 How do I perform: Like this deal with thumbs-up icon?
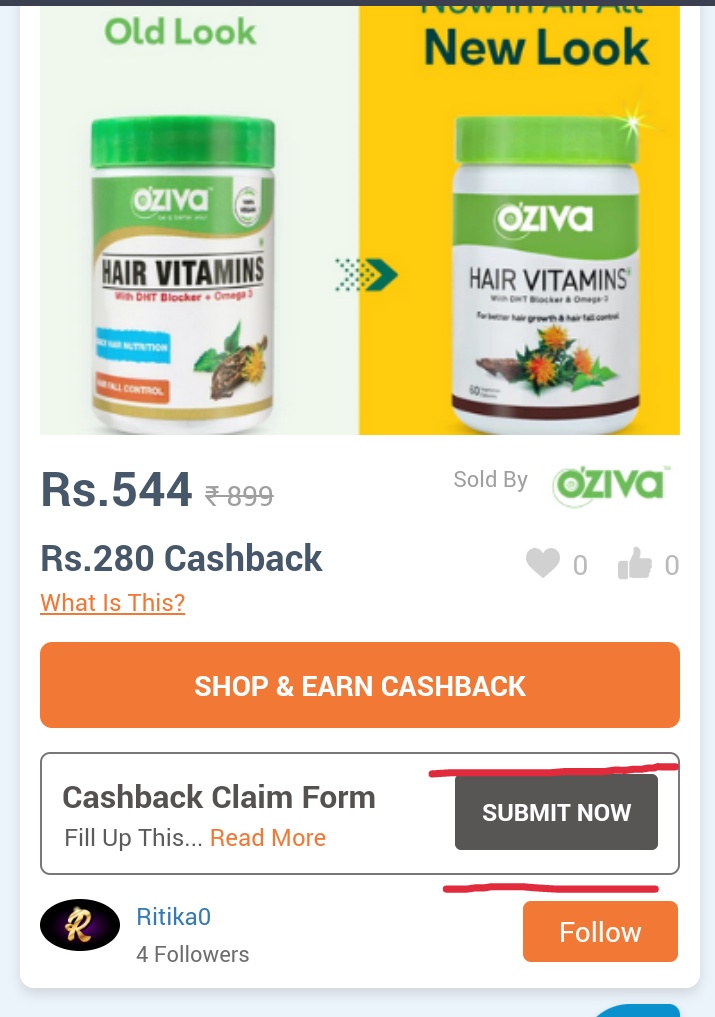click(x=634, y=565)
